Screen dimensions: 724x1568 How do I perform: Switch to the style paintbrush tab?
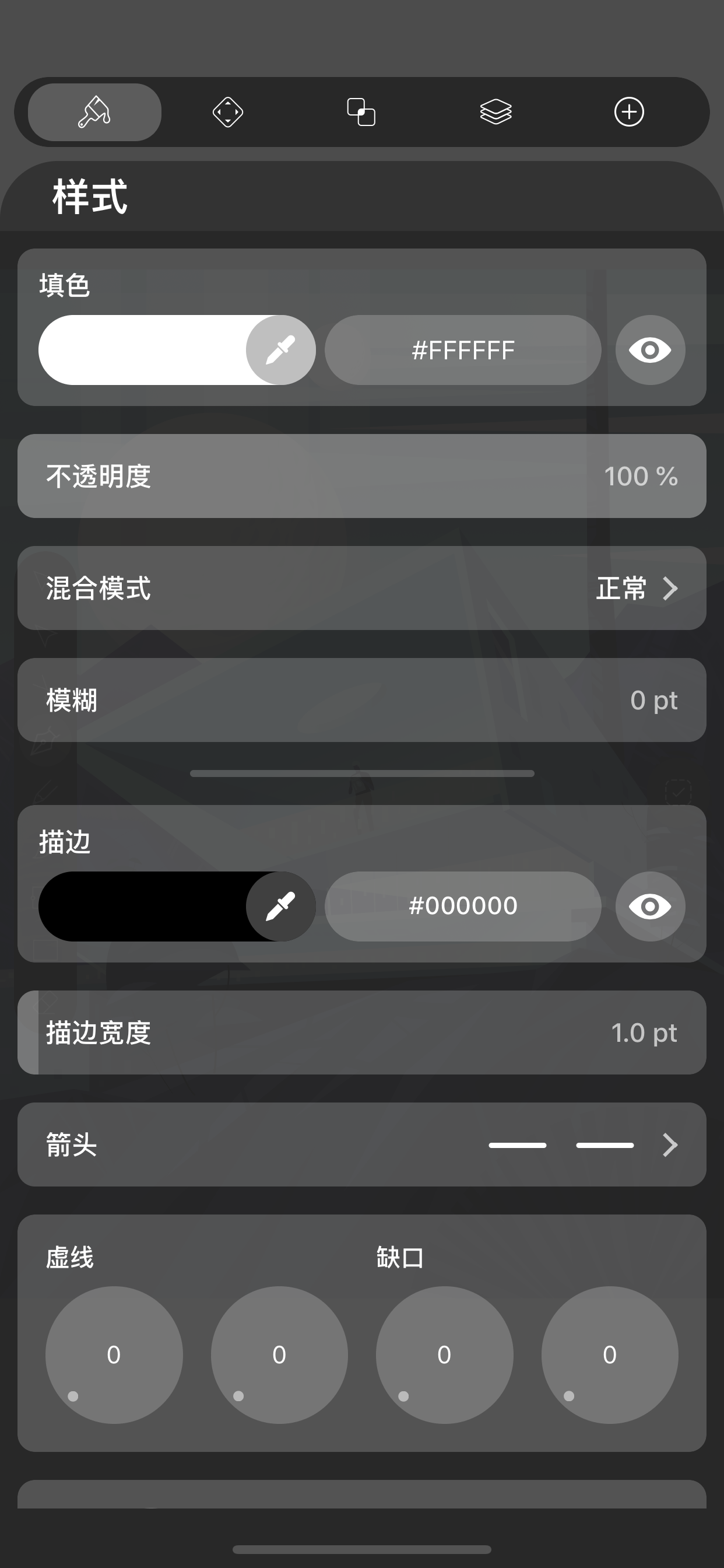(x=94, y=112)
